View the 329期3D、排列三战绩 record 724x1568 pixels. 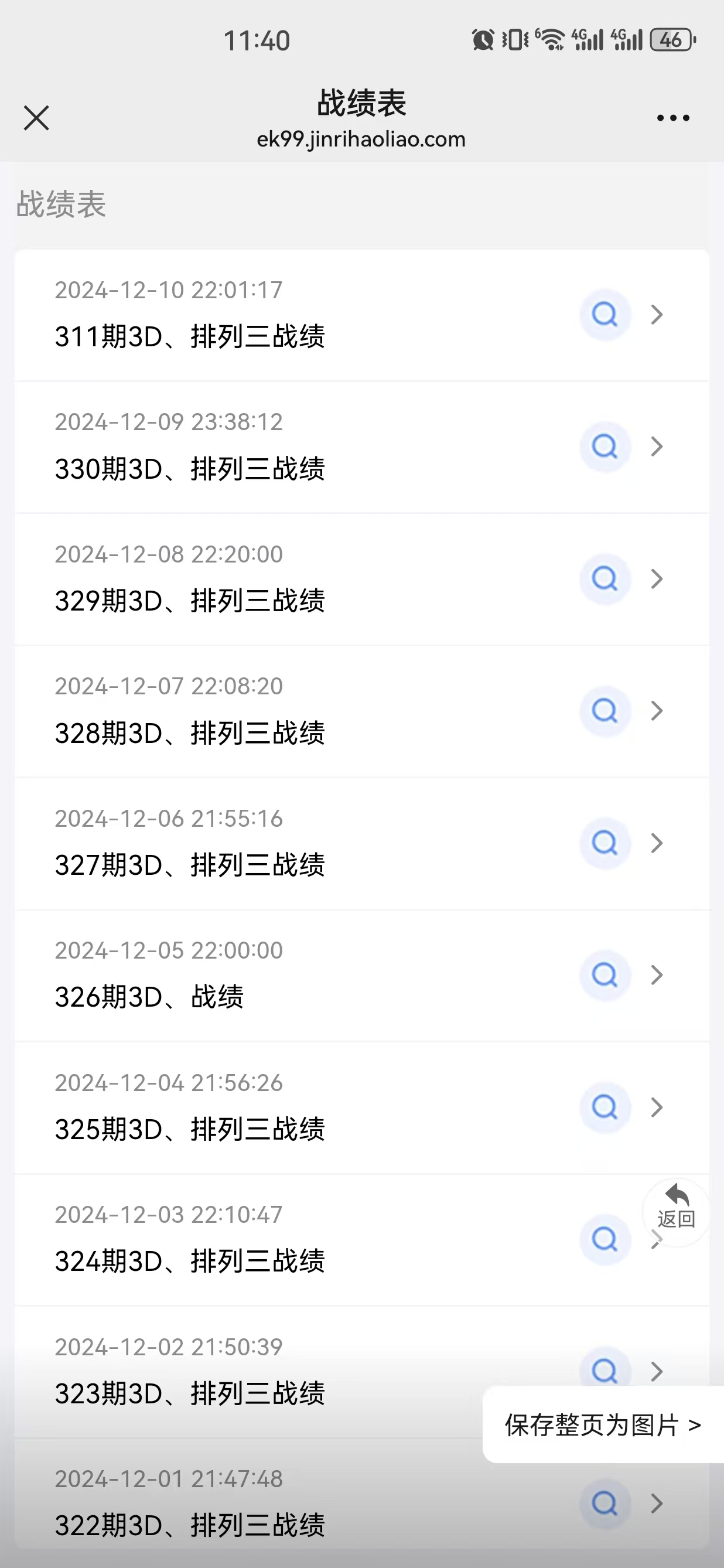190,601
